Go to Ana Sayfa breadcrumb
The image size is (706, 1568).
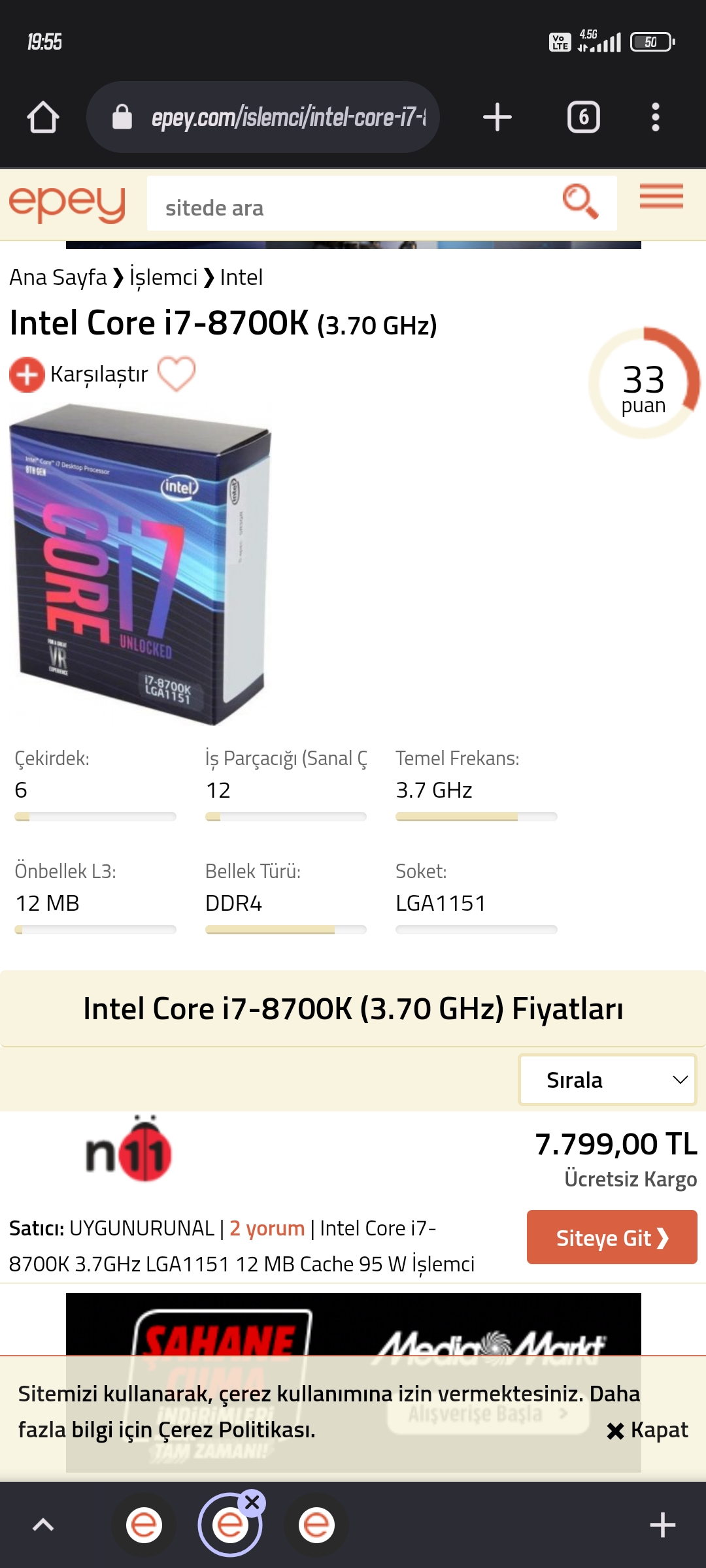(58, 278)
